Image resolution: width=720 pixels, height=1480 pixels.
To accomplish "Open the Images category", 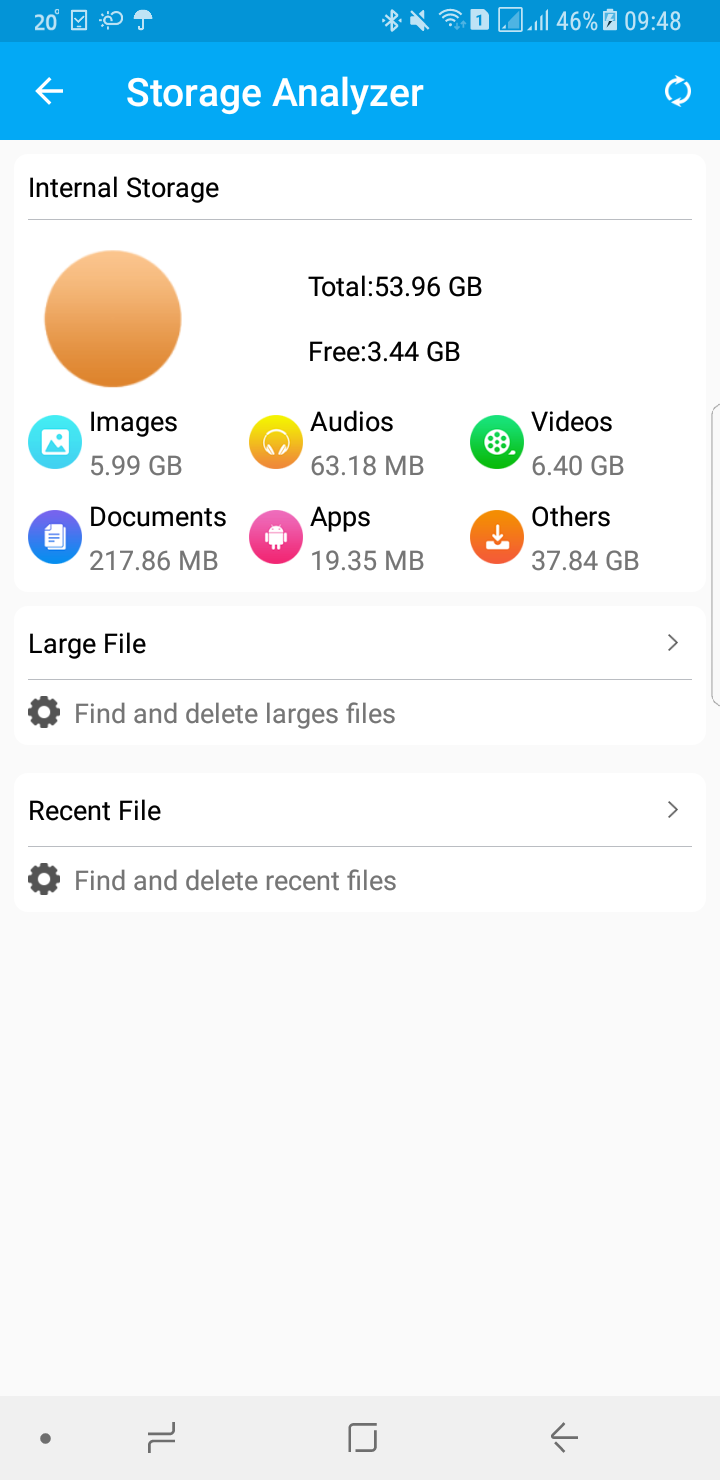I will point(105,443).
